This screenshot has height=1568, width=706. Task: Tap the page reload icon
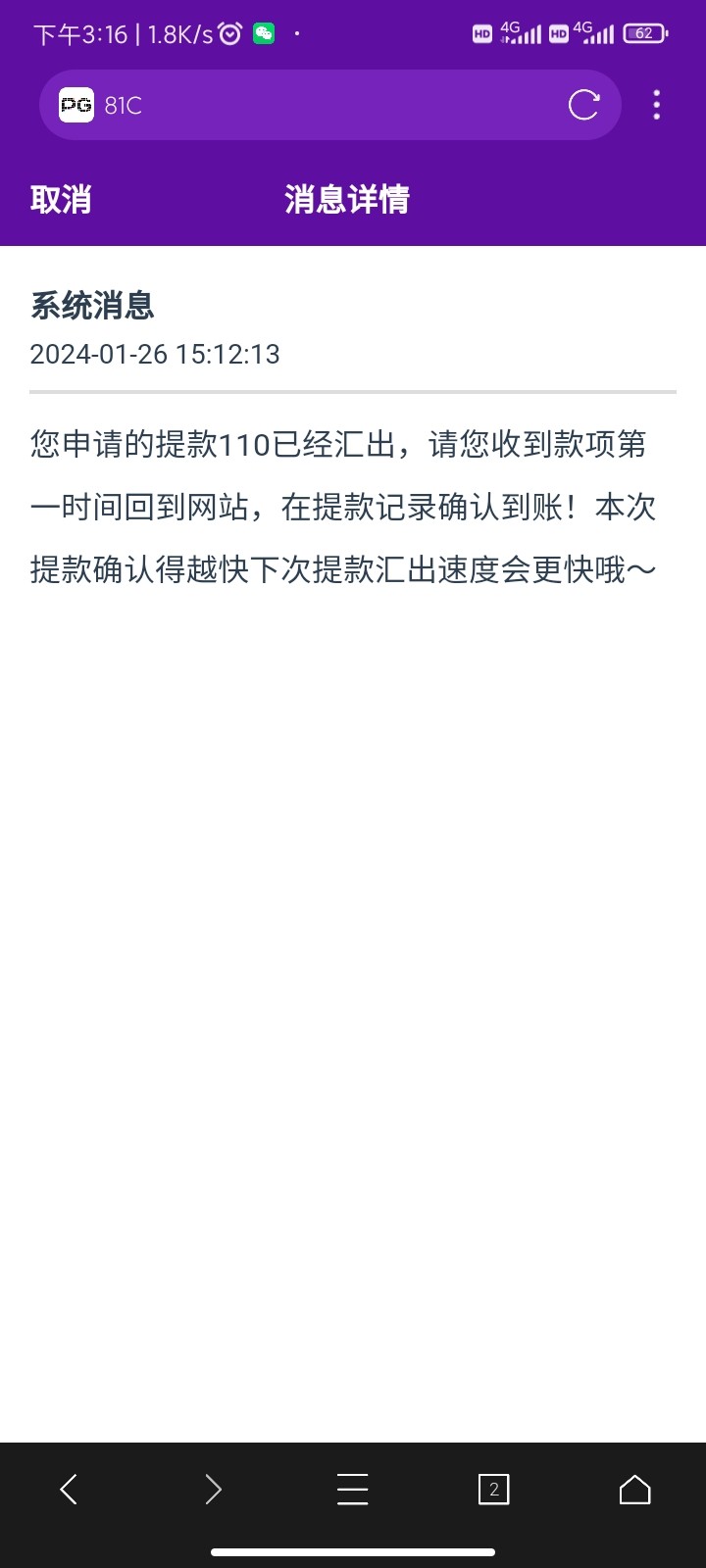click(x=584, y=104)
